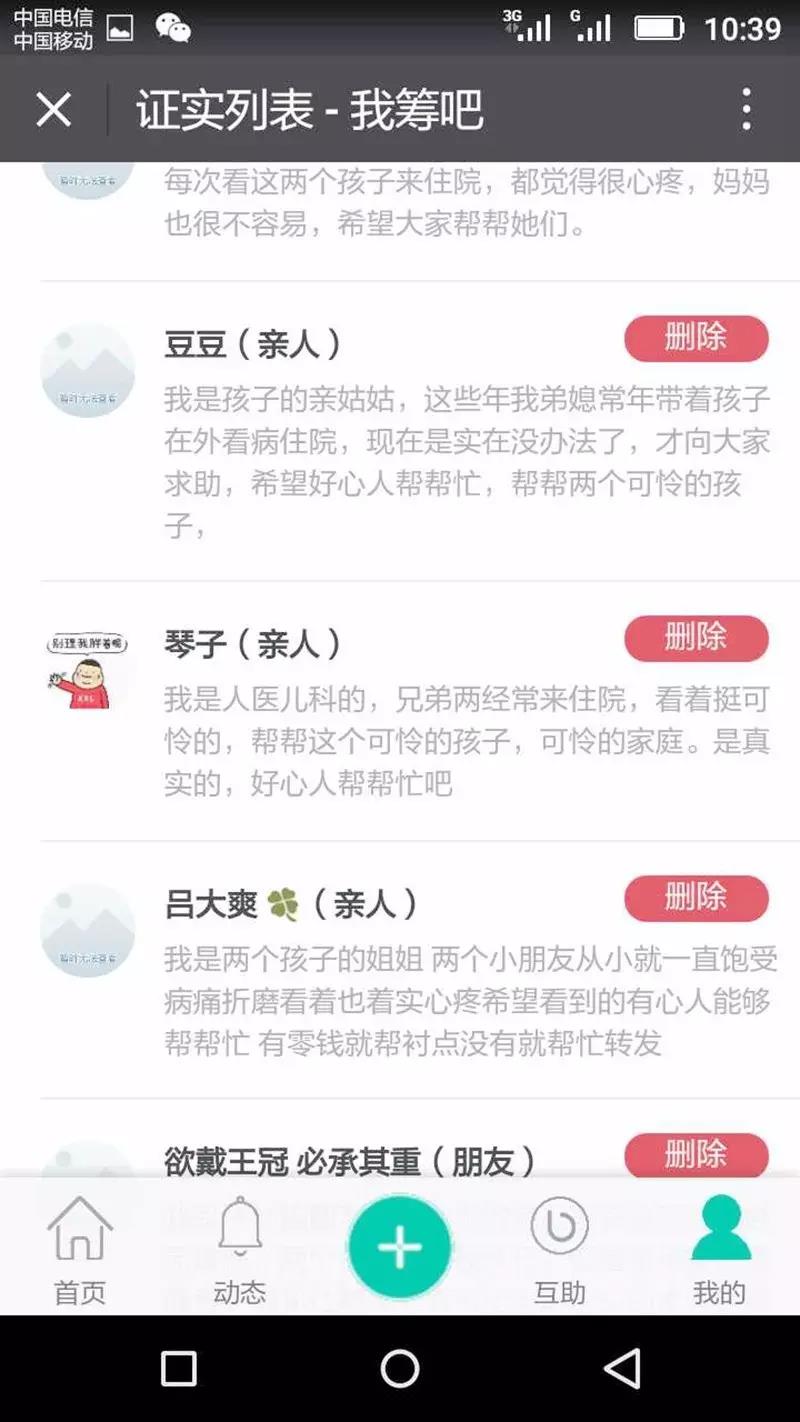The width and height of the screenshot is (800, 1422).
Task: Delete 豆豆's verification entry
Action: point(696,339)
